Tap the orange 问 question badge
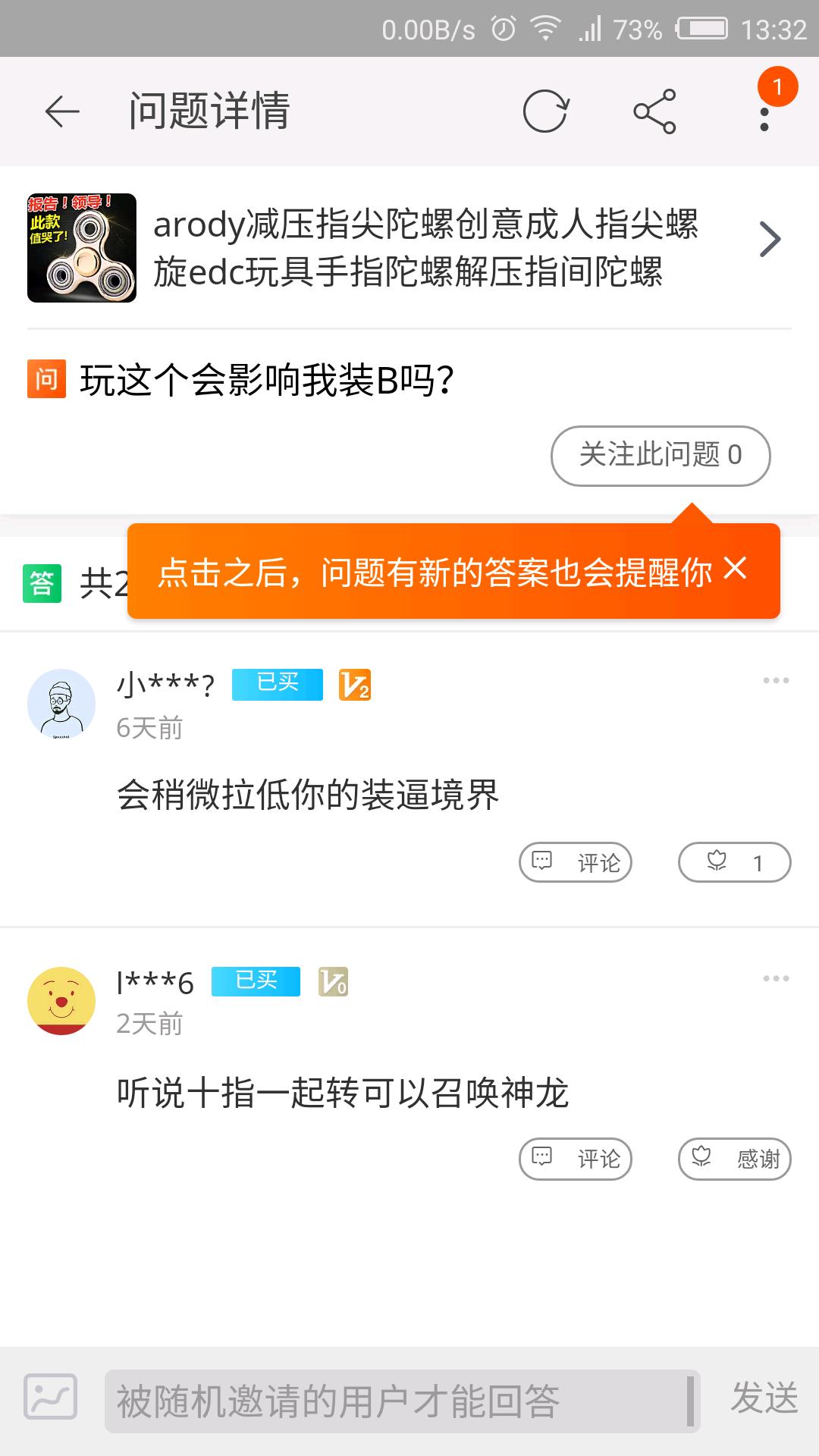Screen dimensions: 819x1456 coord(45,377)
